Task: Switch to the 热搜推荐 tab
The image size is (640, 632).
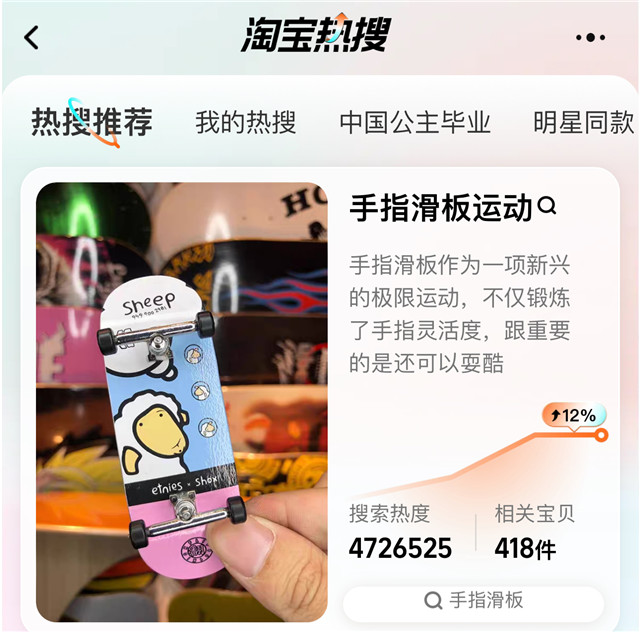Action: 91,122
